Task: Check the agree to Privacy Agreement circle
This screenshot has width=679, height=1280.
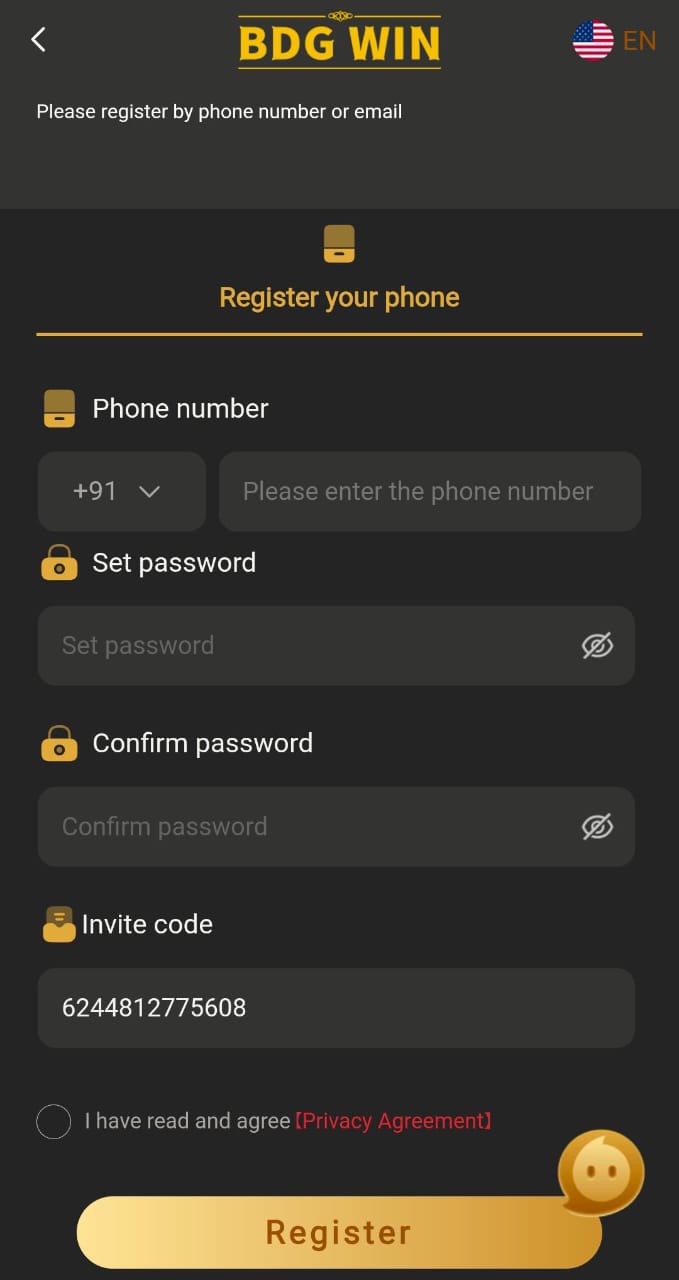Action: coord(54,1121)
